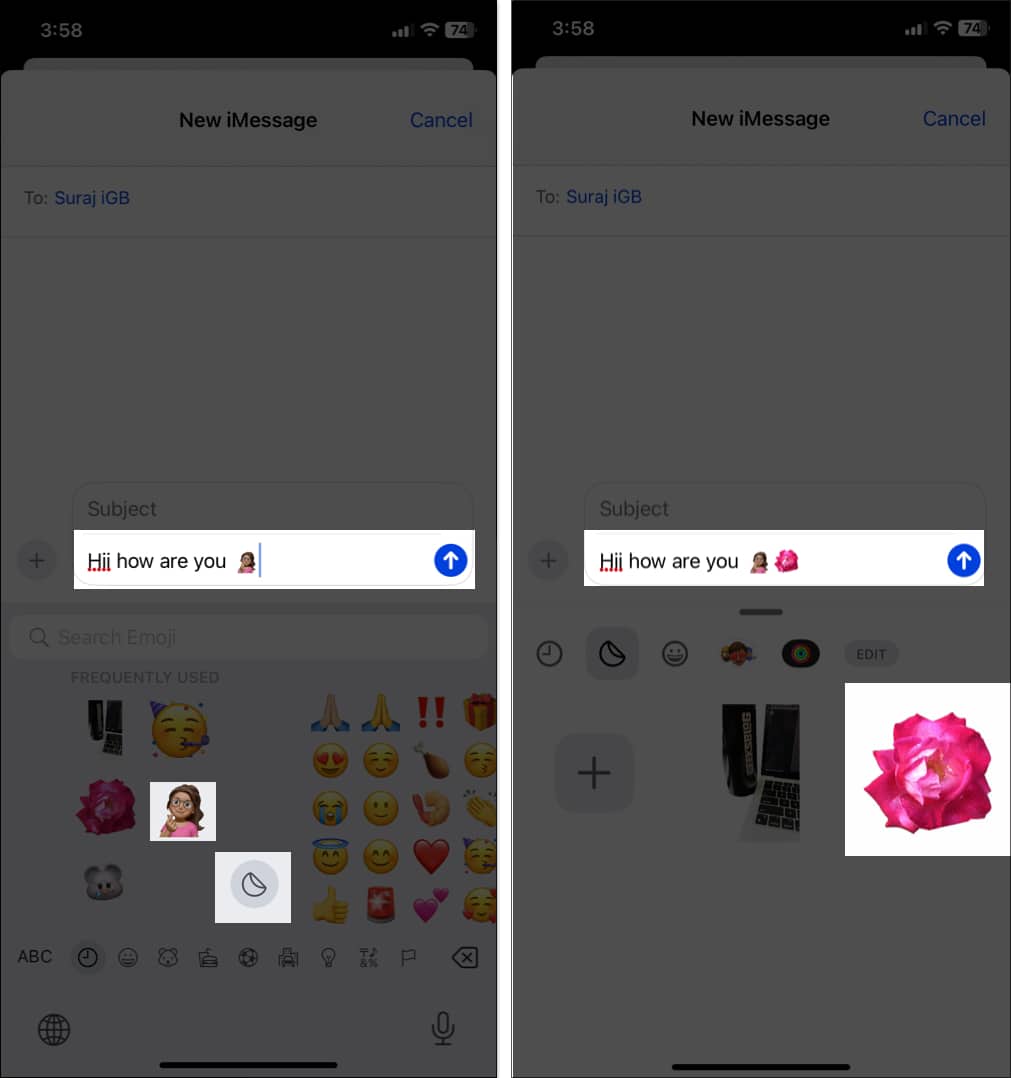Choose the red heart emoji
Image resolution: width=1011 pixels, height=1078 pixels.
pyautogui.click(x=431, y=858)
